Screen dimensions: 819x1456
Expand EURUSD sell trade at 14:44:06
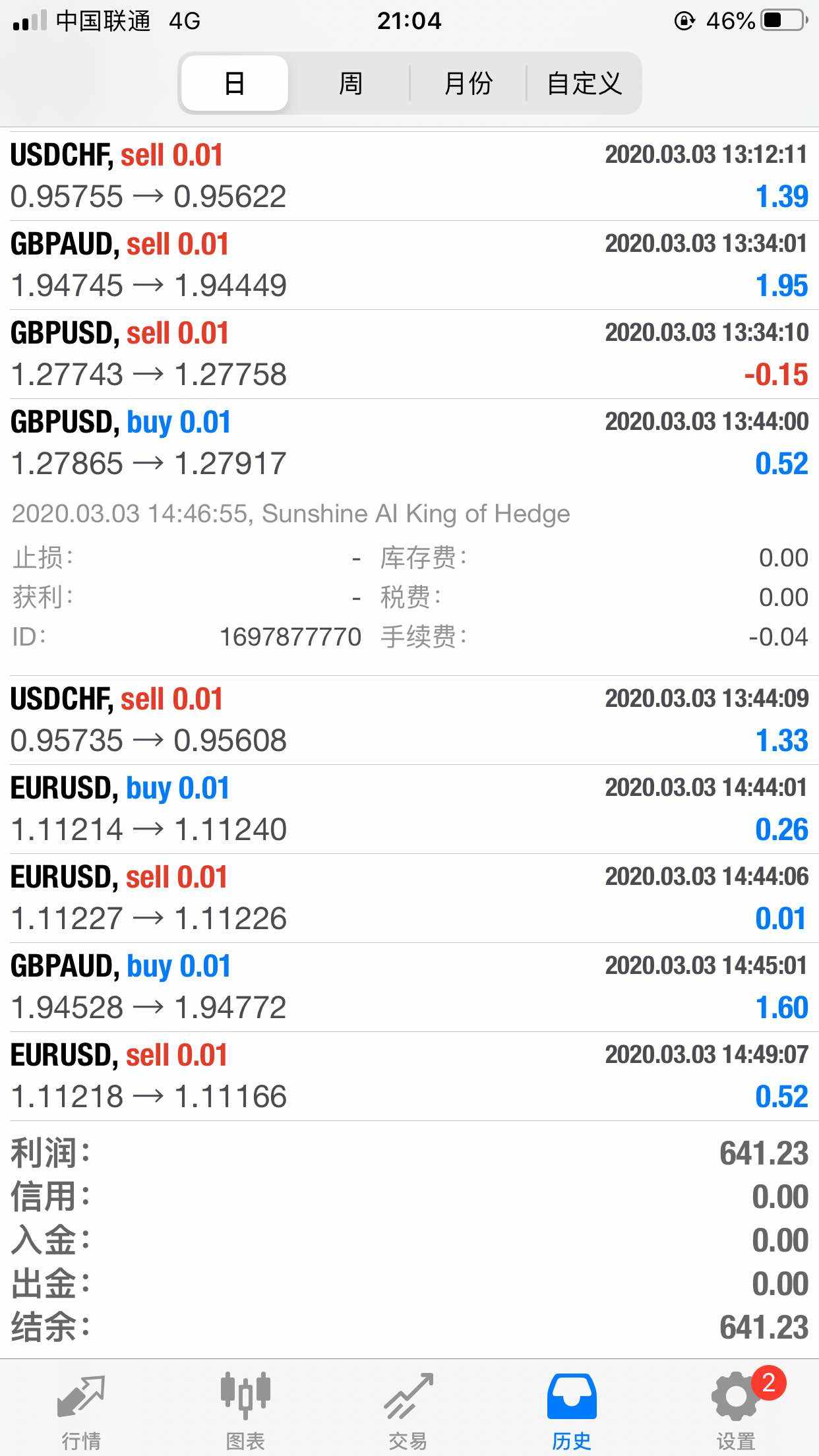tap(409, 898)
